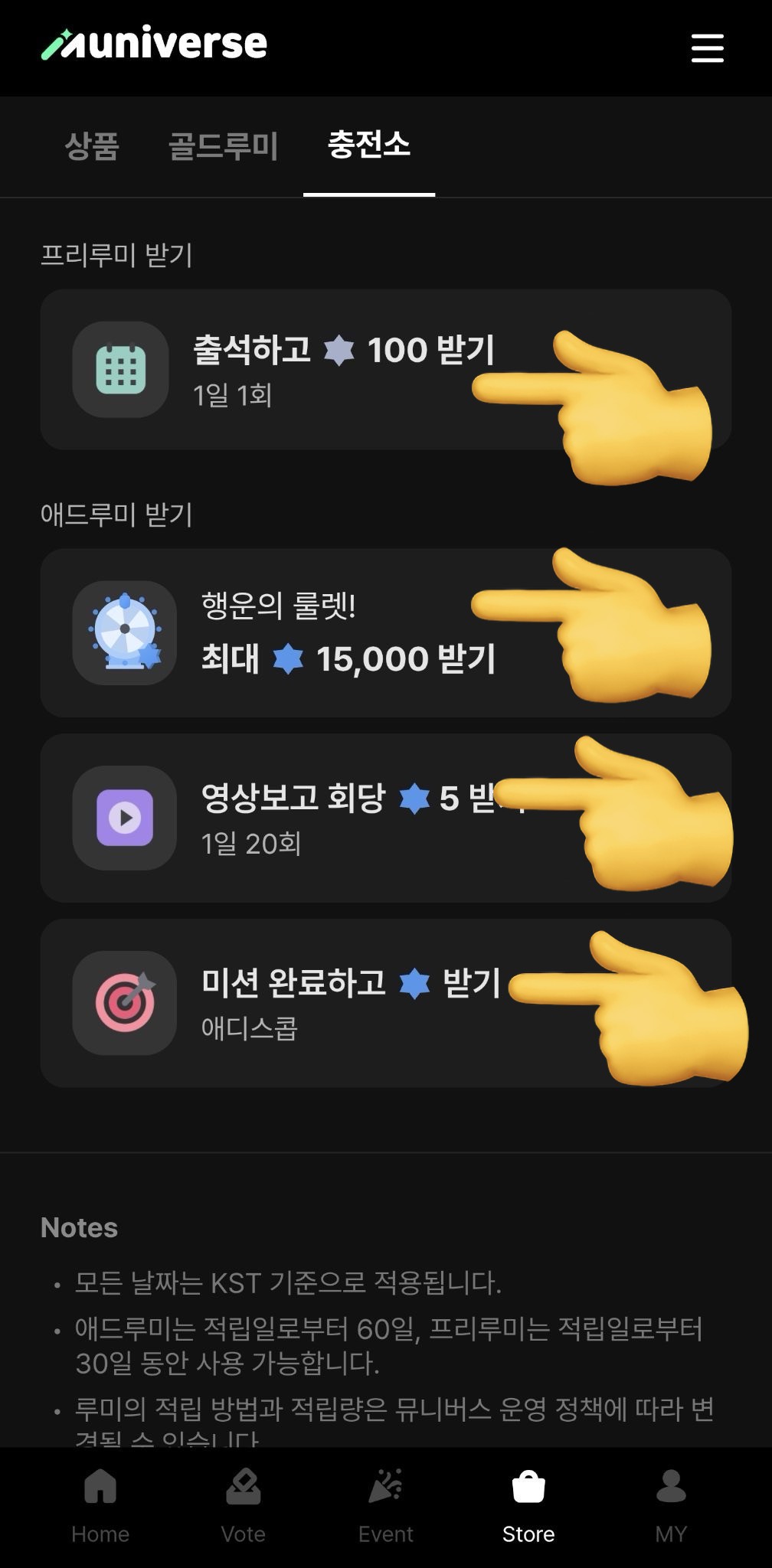The width and height of the screenshot is (772, 1568).
Task: Open the 행운의 룰렛 roulette card
Action: tap(386, 632)
